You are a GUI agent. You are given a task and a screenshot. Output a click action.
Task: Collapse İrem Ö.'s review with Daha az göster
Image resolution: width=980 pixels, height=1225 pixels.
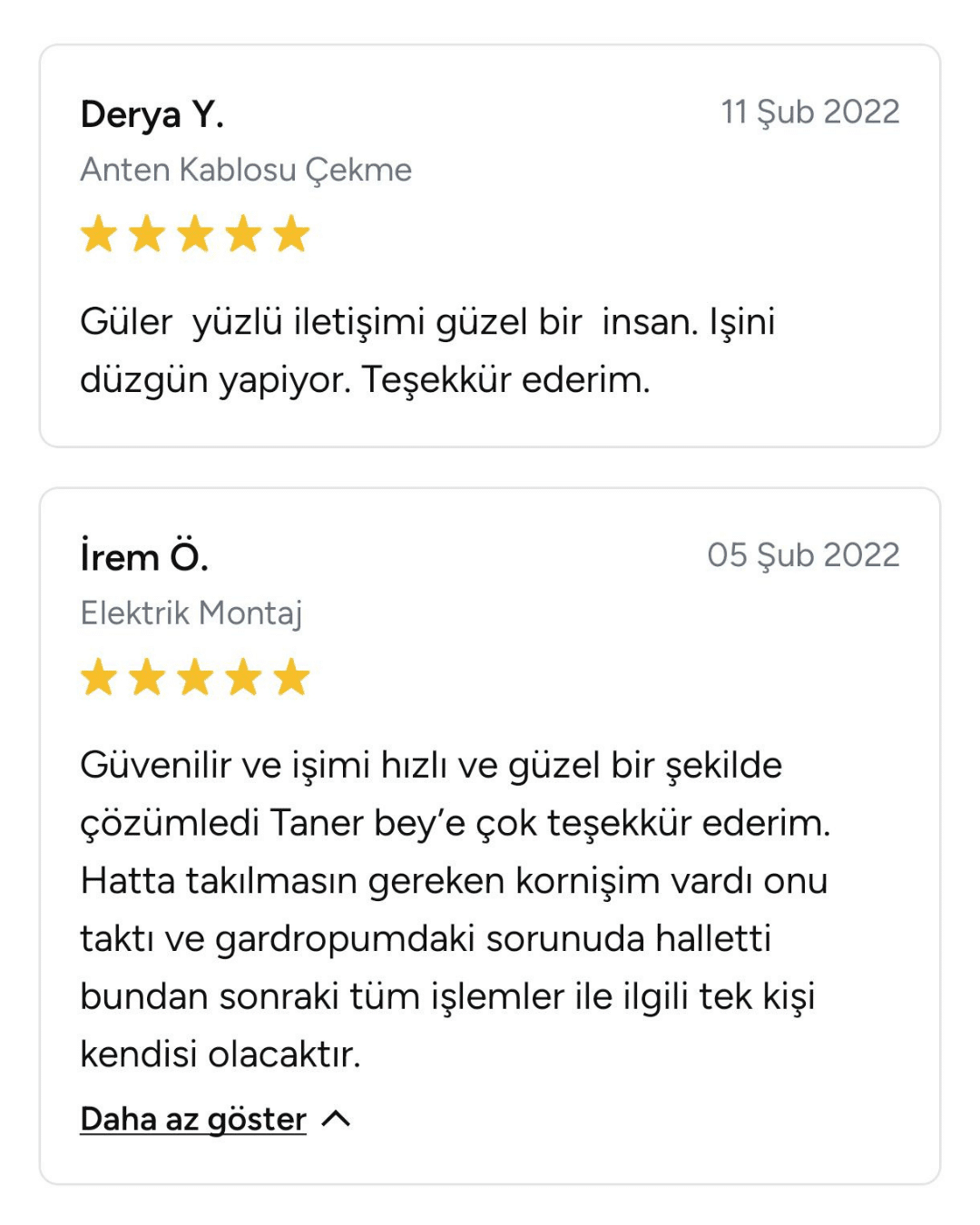194,1120
